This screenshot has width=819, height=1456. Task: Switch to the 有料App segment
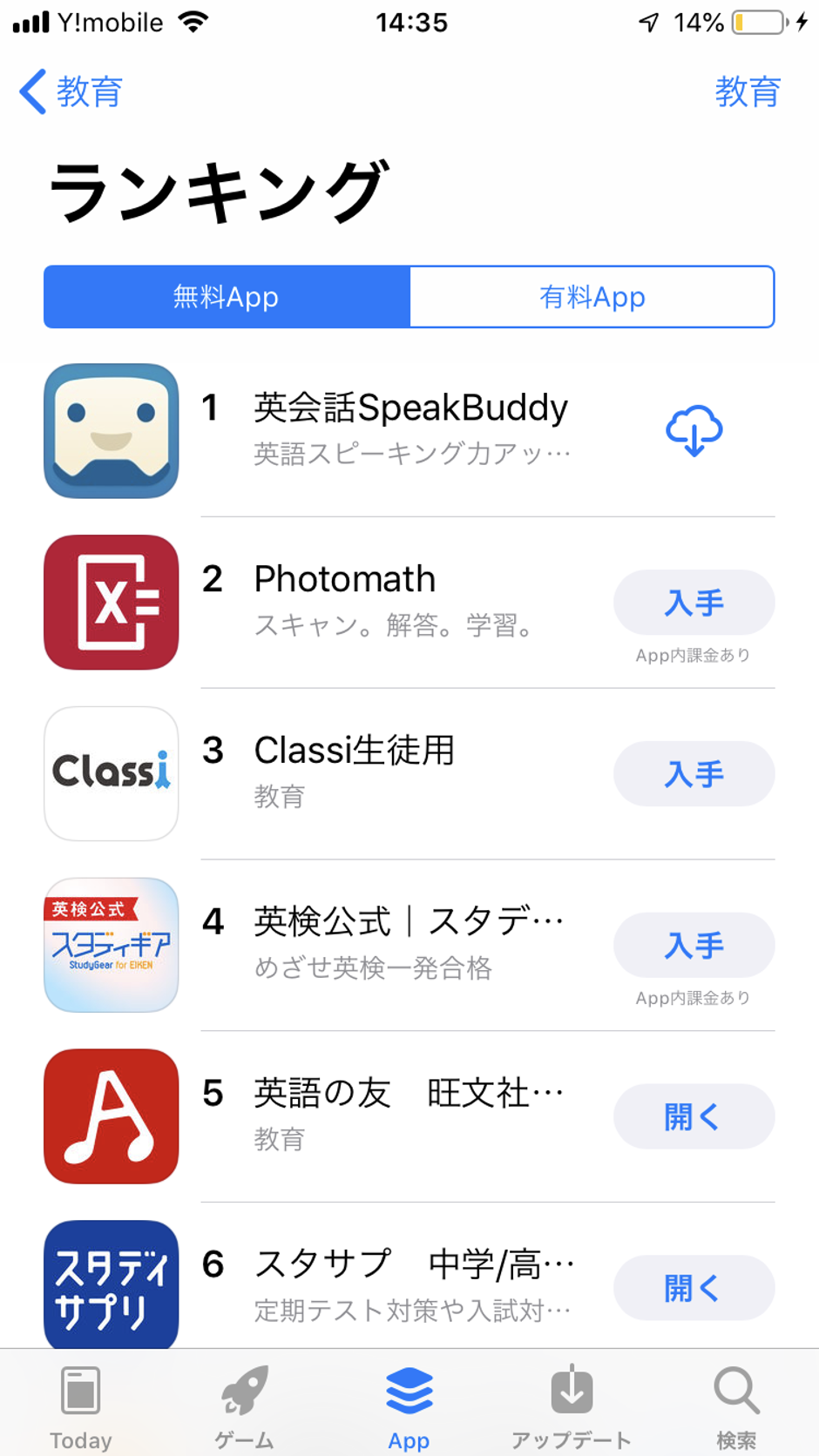(x=592, y=297)
